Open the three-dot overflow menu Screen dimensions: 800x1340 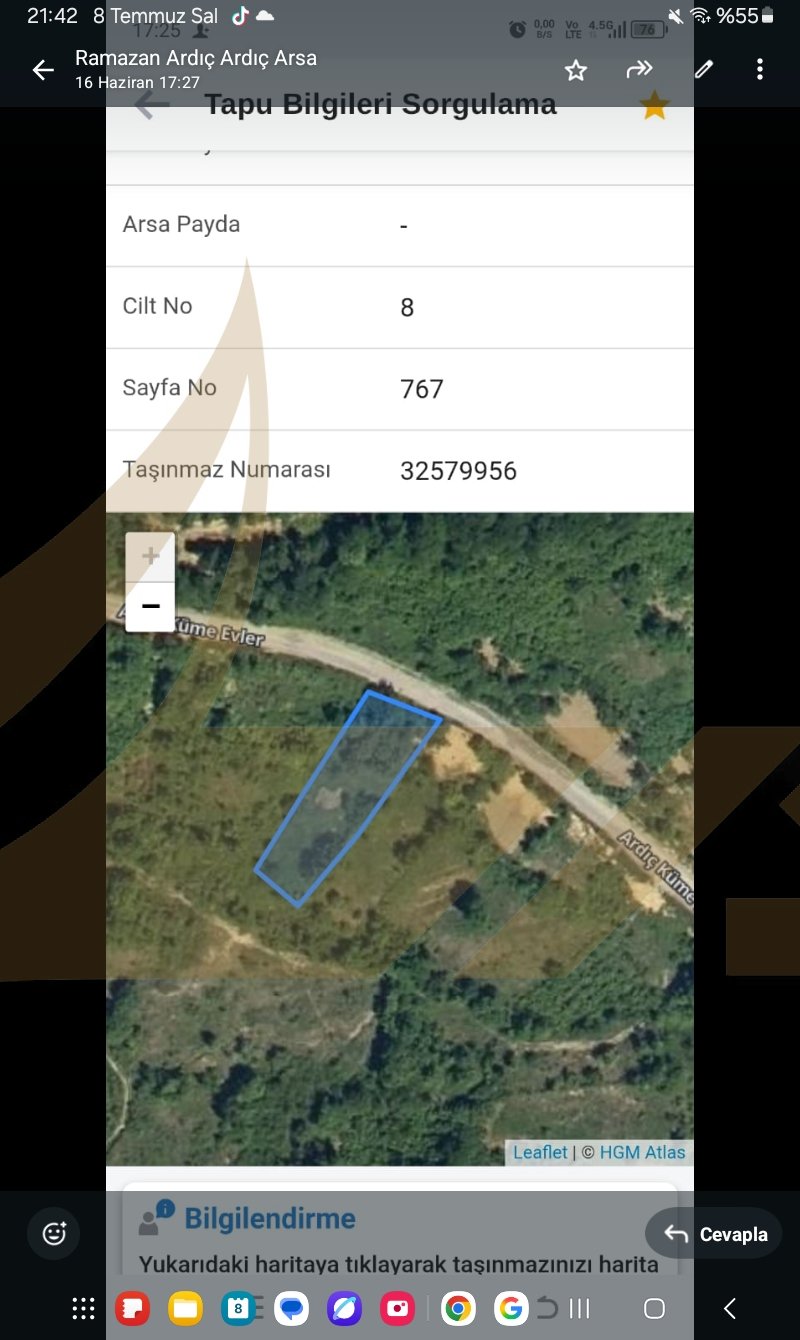(760, 70)
